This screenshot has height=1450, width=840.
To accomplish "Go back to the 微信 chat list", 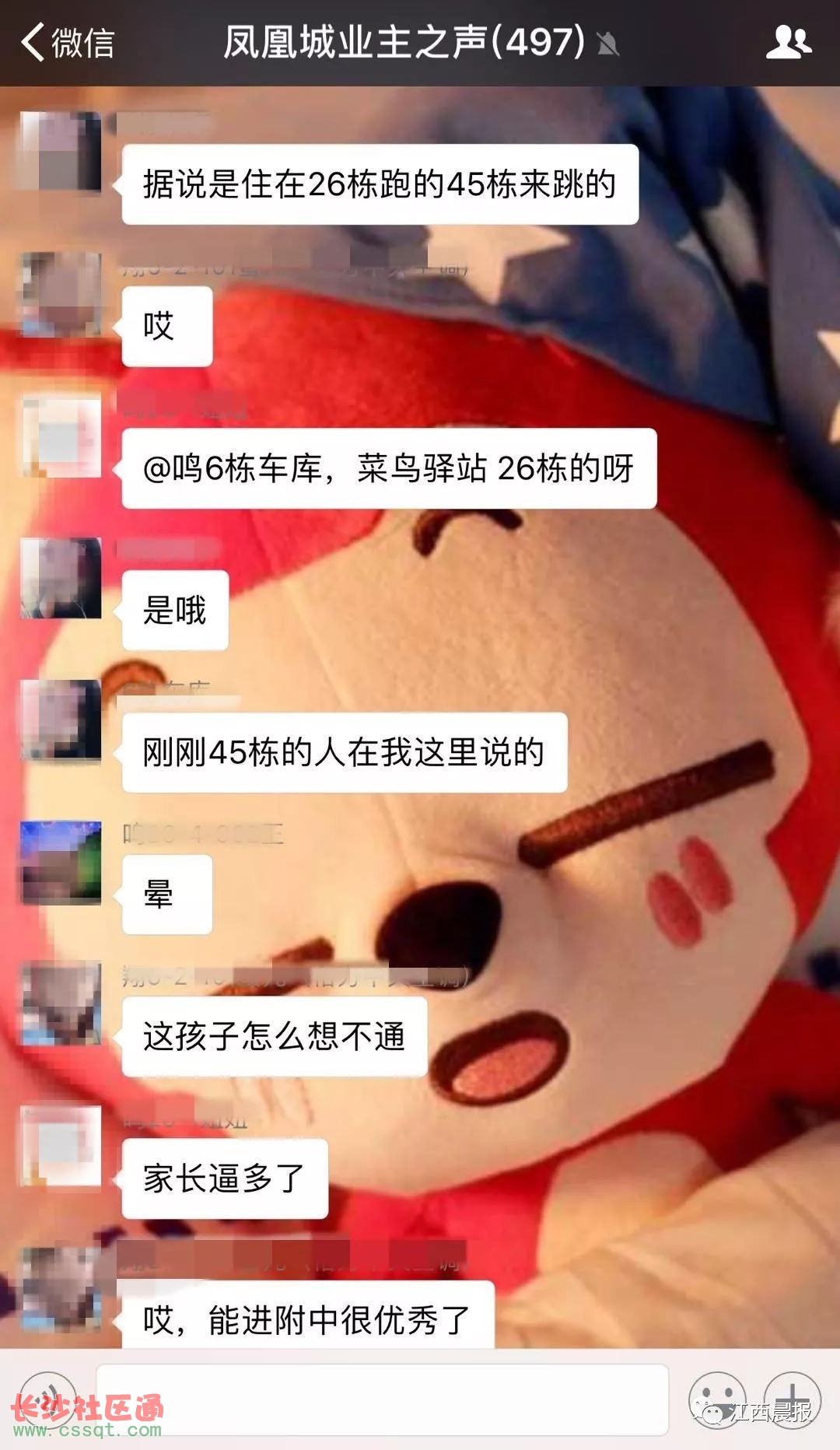I will 68,42.
